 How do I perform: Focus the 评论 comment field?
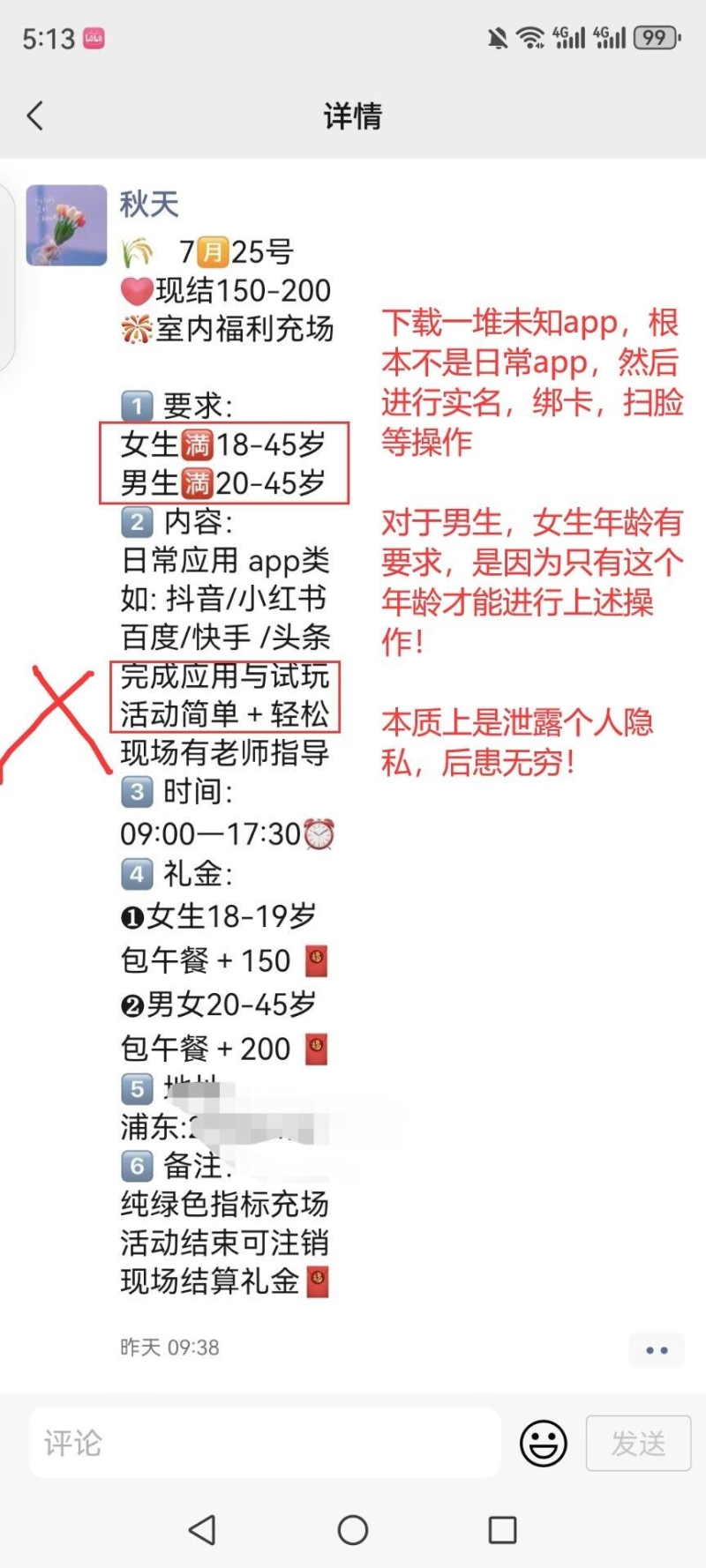tap(265, 1443)
